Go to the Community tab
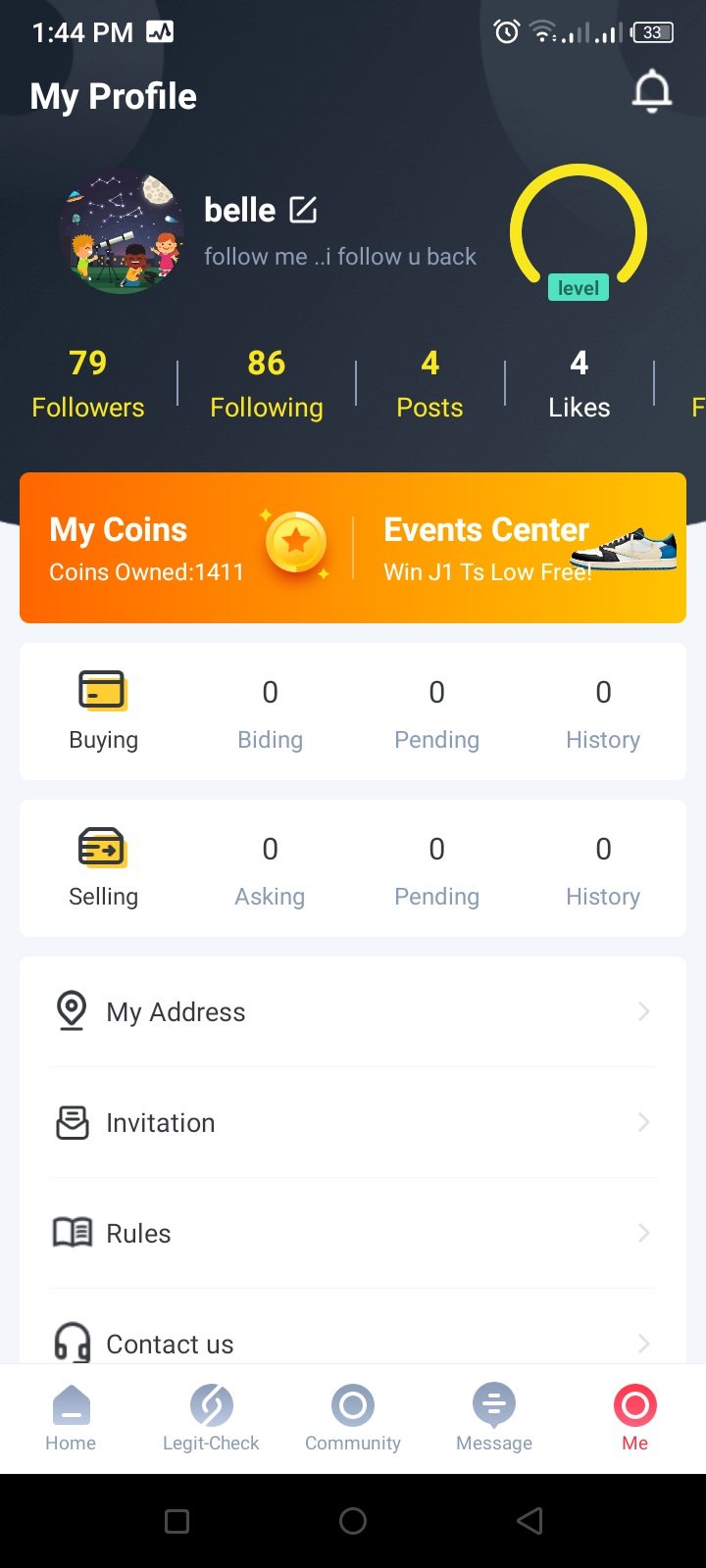This screenshot has height=1568, width=706. click(x=353, y=1418)
